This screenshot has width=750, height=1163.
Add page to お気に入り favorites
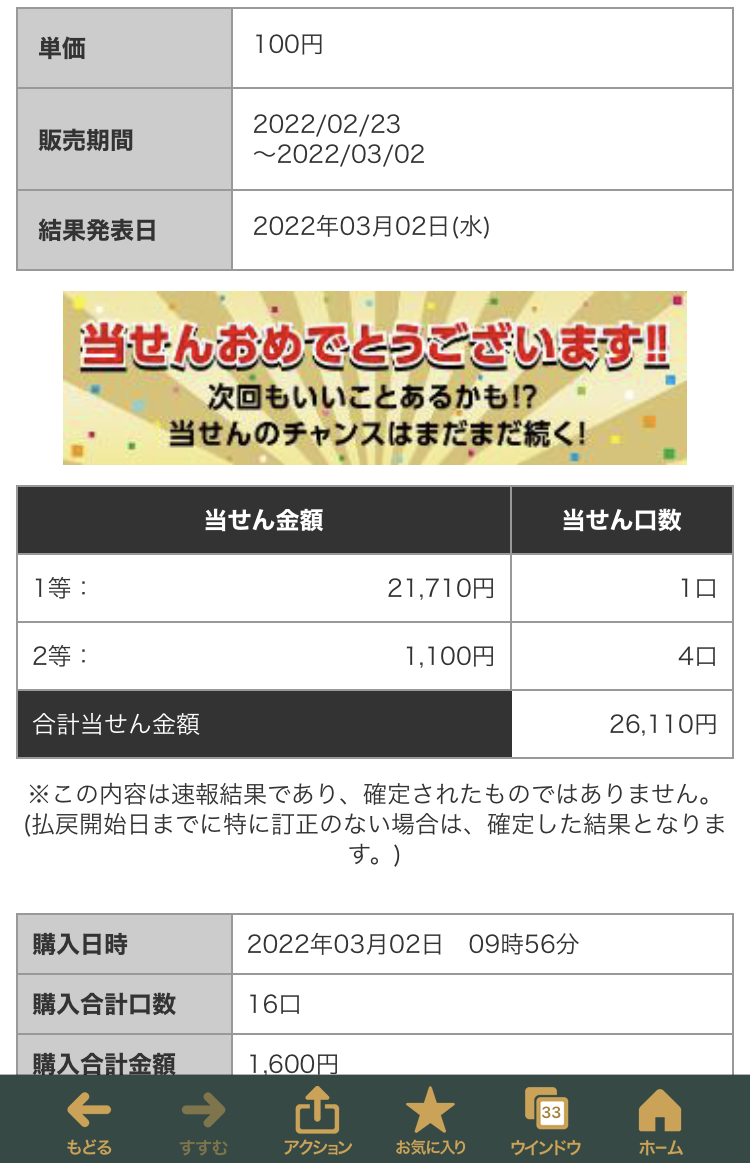pyautogui.click(x=430, y=1120)
